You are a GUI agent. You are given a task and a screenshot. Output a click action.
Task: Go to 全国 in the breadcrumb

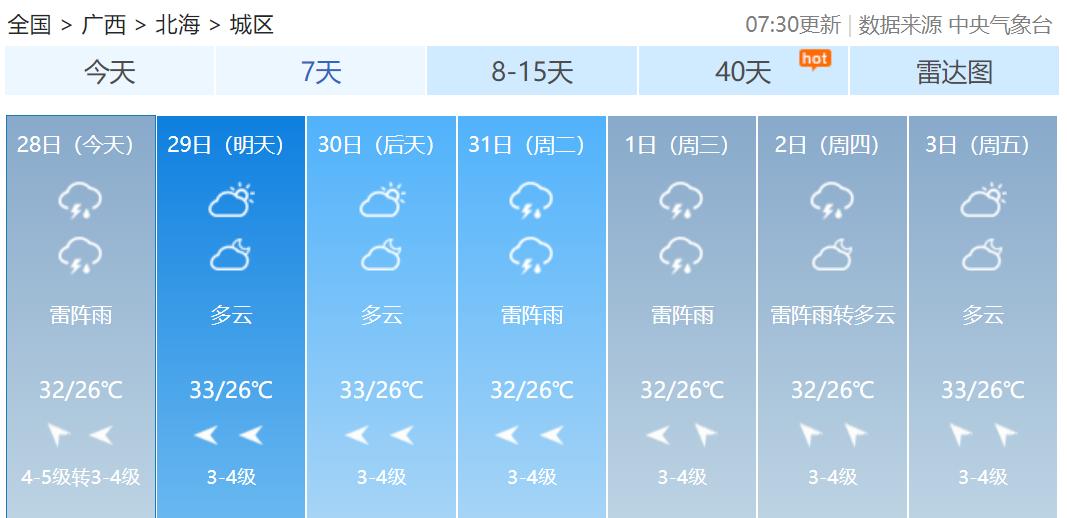(29, 25)
